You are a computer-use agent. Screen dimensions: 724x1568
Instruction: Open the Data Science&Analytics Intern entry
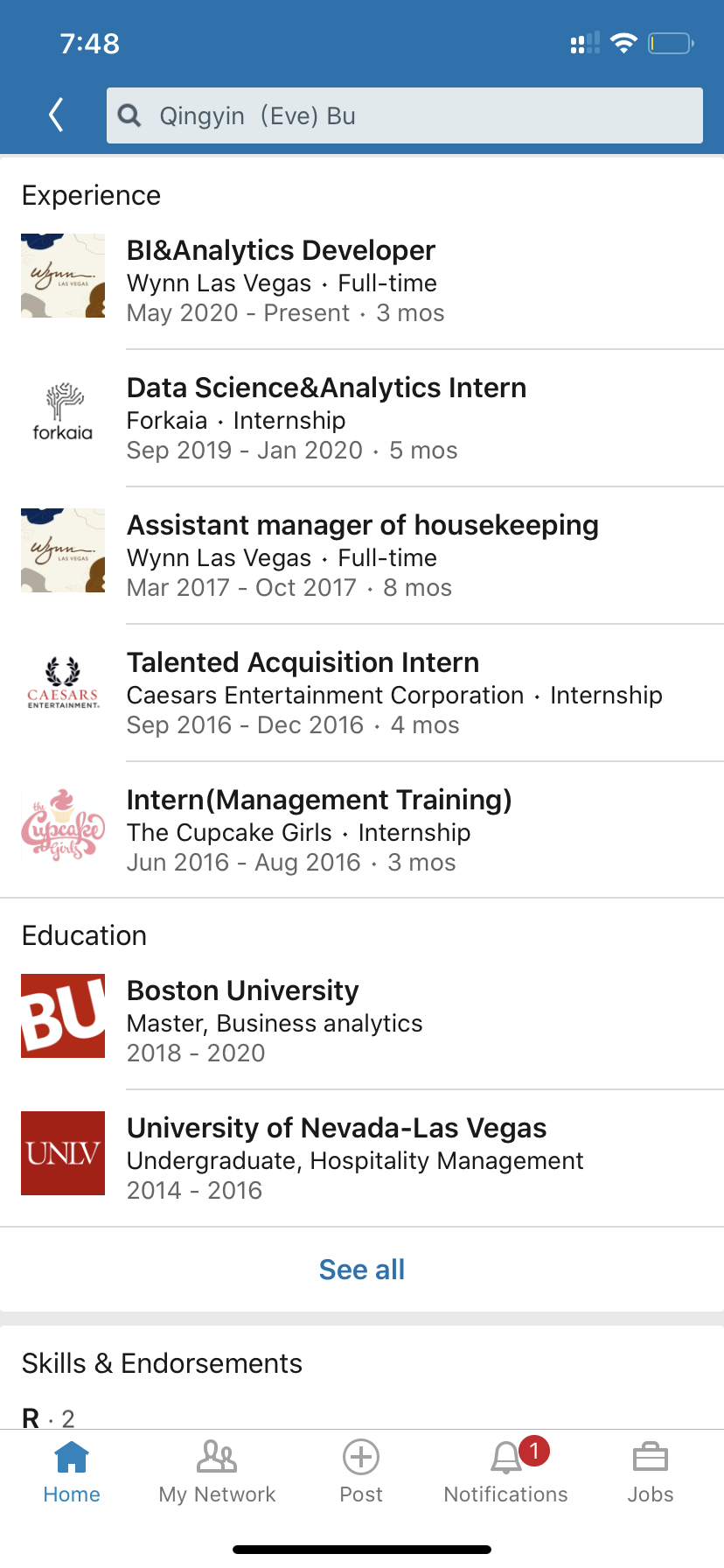pyautogui.click(x=325, y=388)
